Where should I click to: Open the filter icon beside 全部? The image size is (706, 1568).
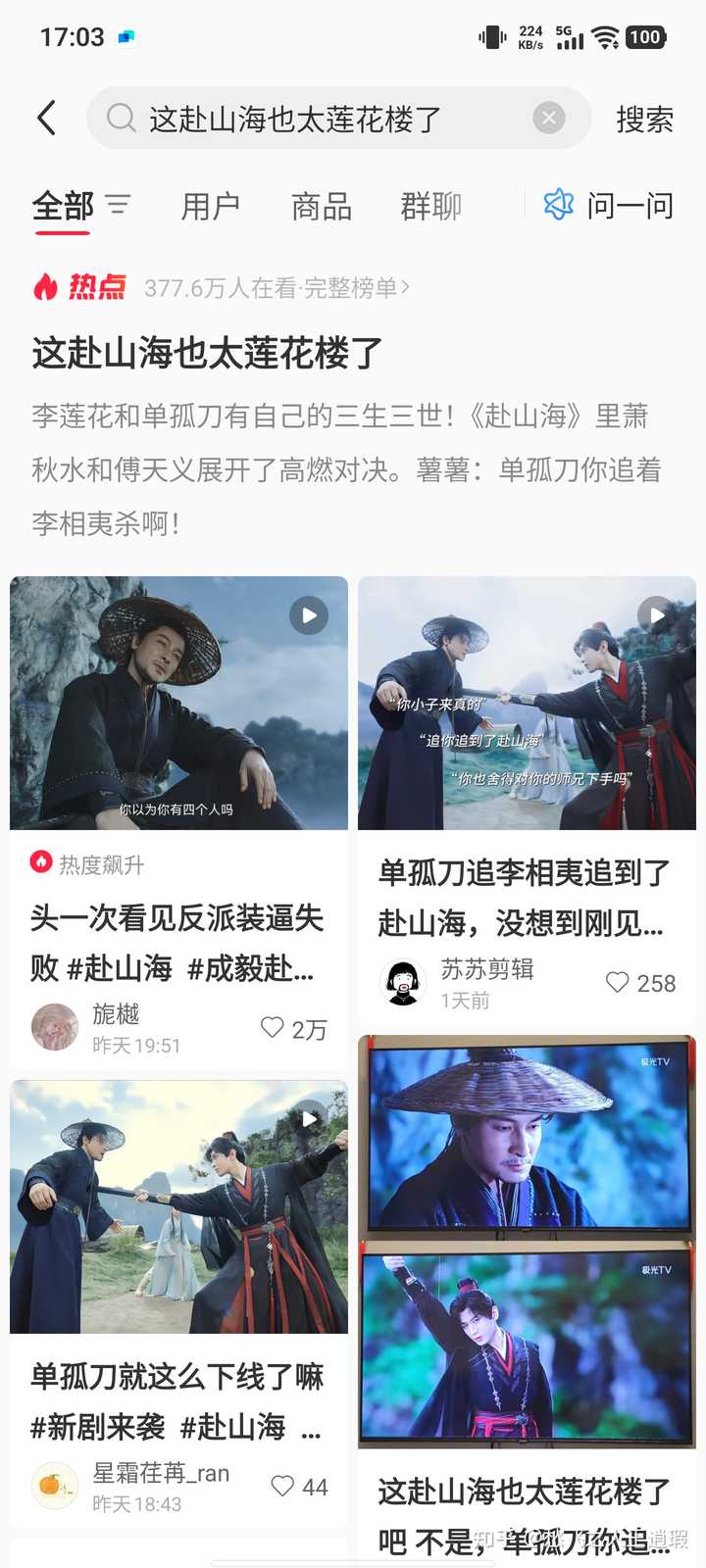coord(119,206)
